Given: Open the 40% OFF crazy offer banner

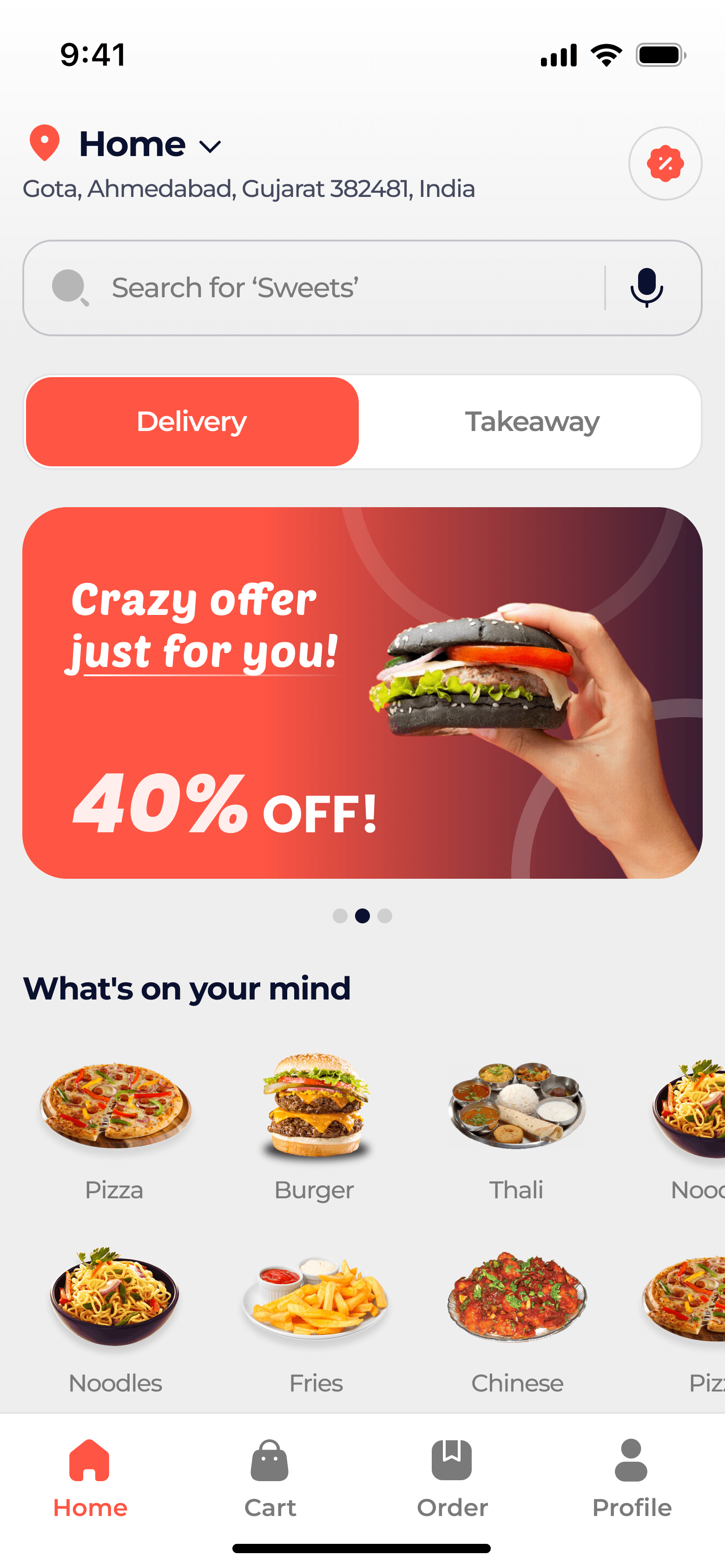Looking at the screenshot, I should [362, 693].
